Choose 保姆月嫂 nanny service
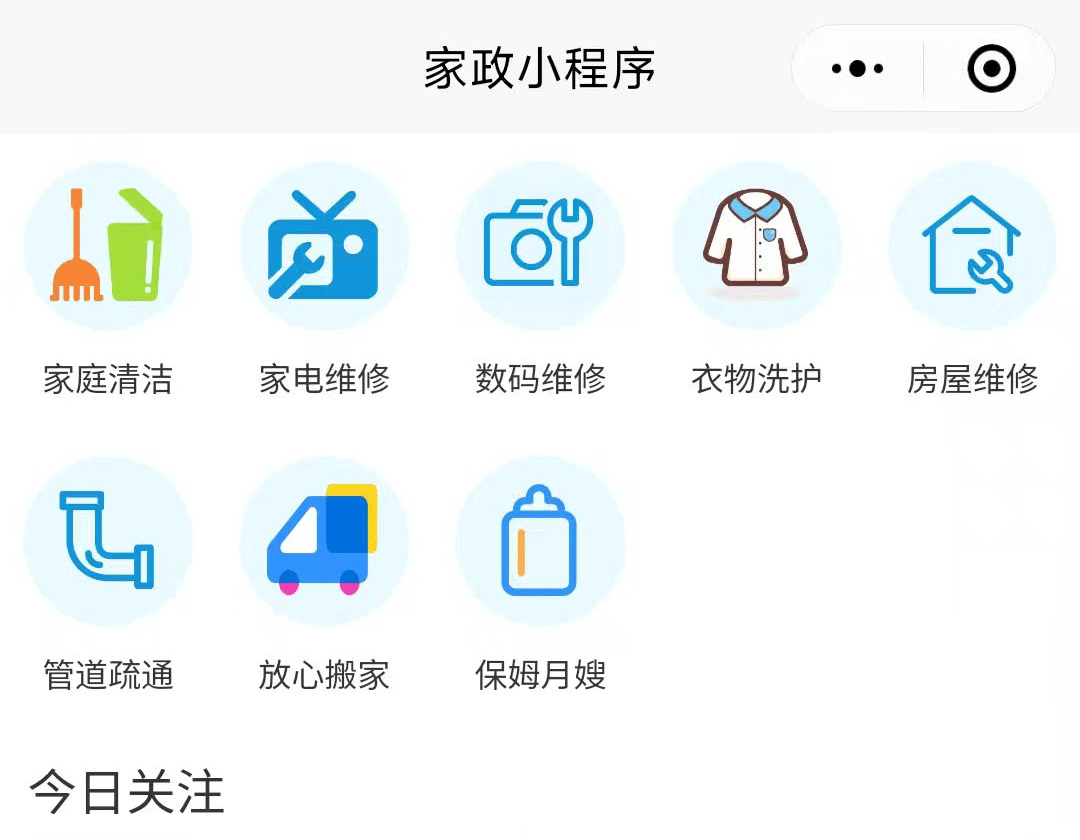Viewport: 1080px width, 840px height. [540, 541]
